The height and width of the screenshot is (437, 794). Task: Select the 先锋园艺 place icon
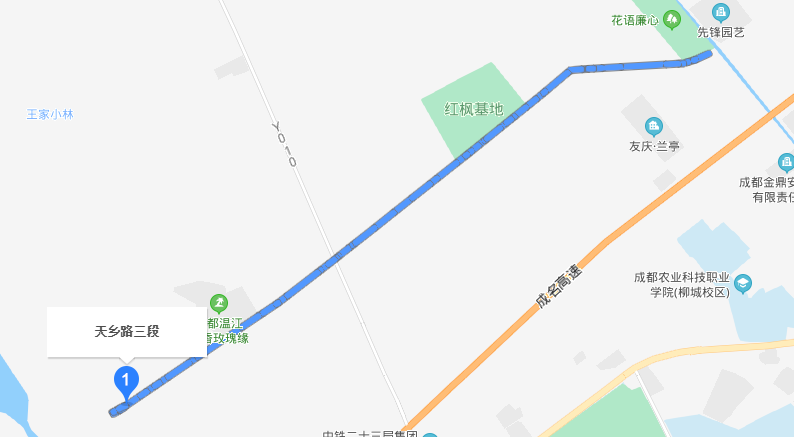click(721, 12)
